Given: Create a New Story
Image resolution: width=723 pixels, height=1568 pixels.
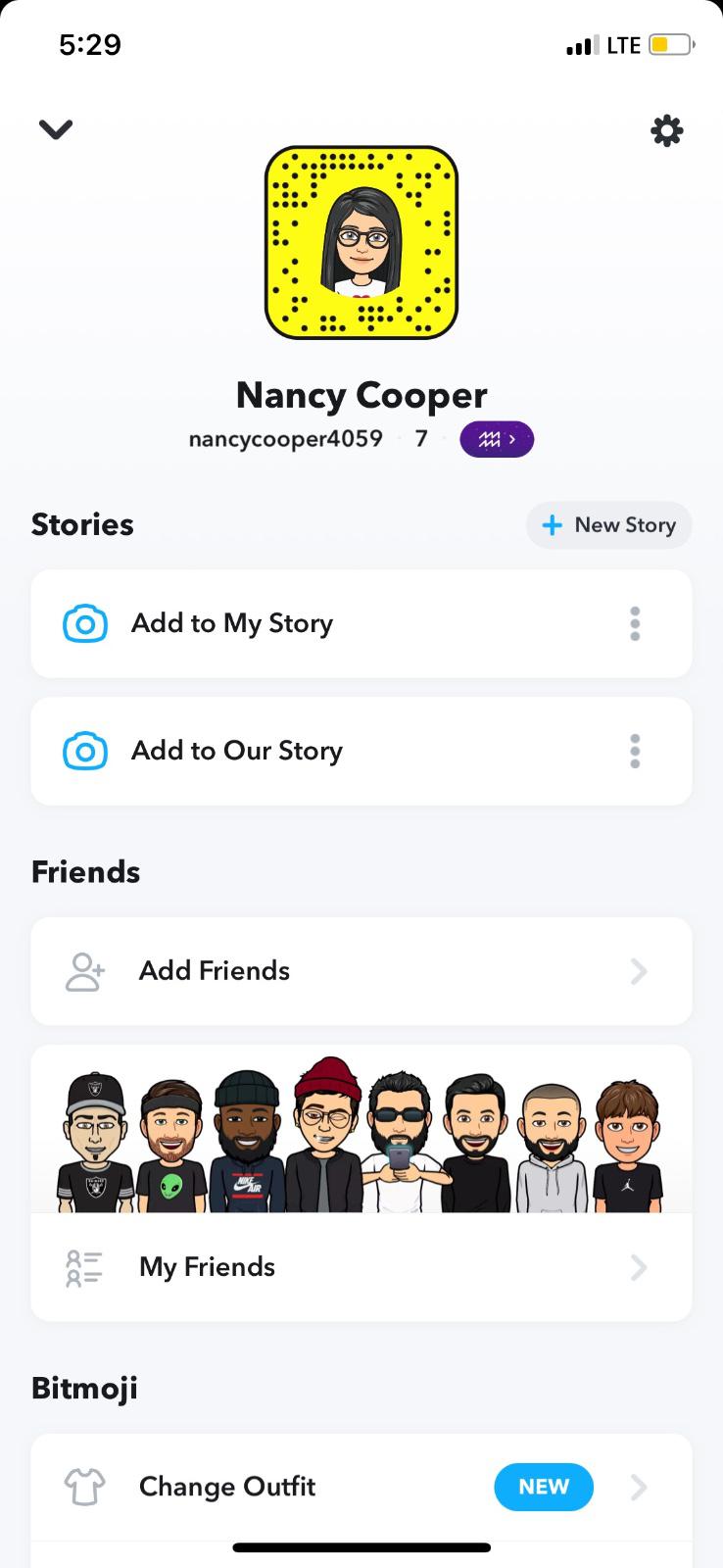Looking at the screenshot, I should (x=608, y=525).
